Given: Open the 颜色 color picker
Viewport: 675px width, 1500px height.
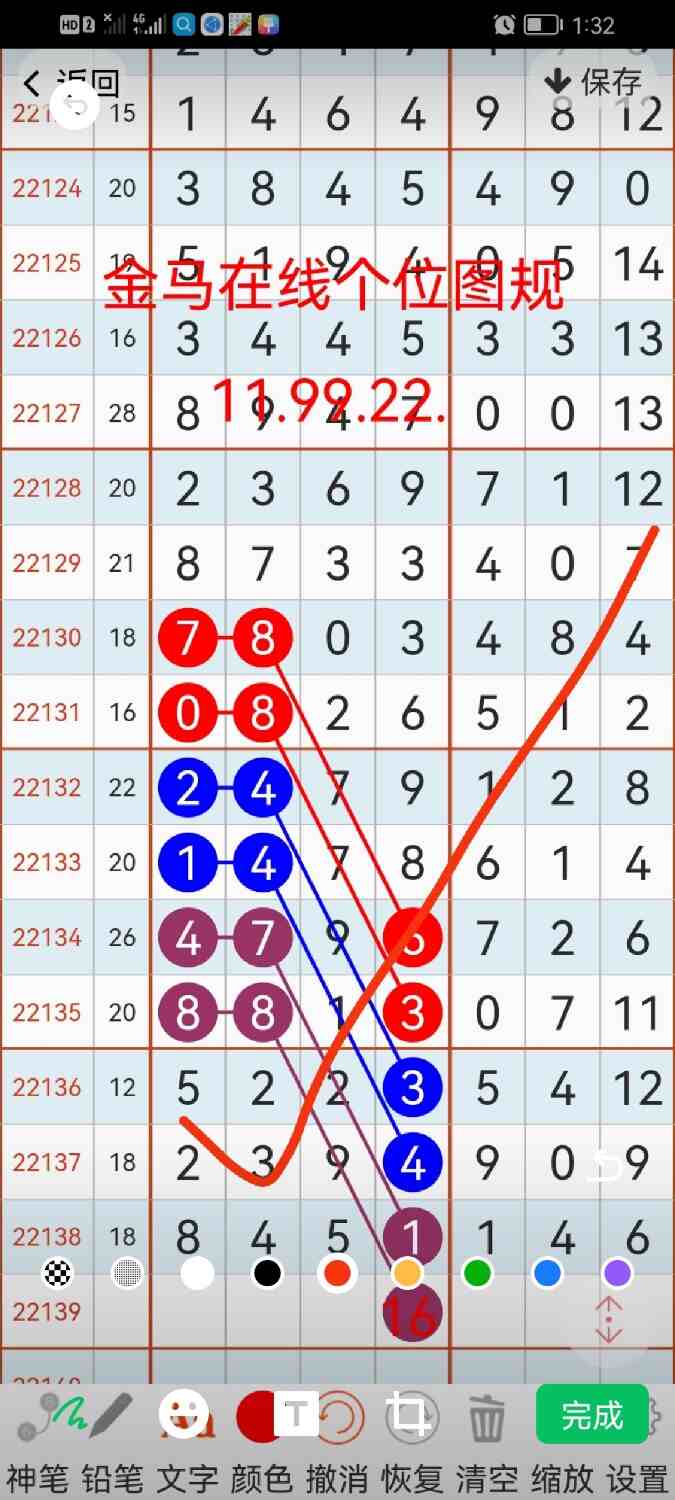Looking at the screenshot, I should [261, 1440].
